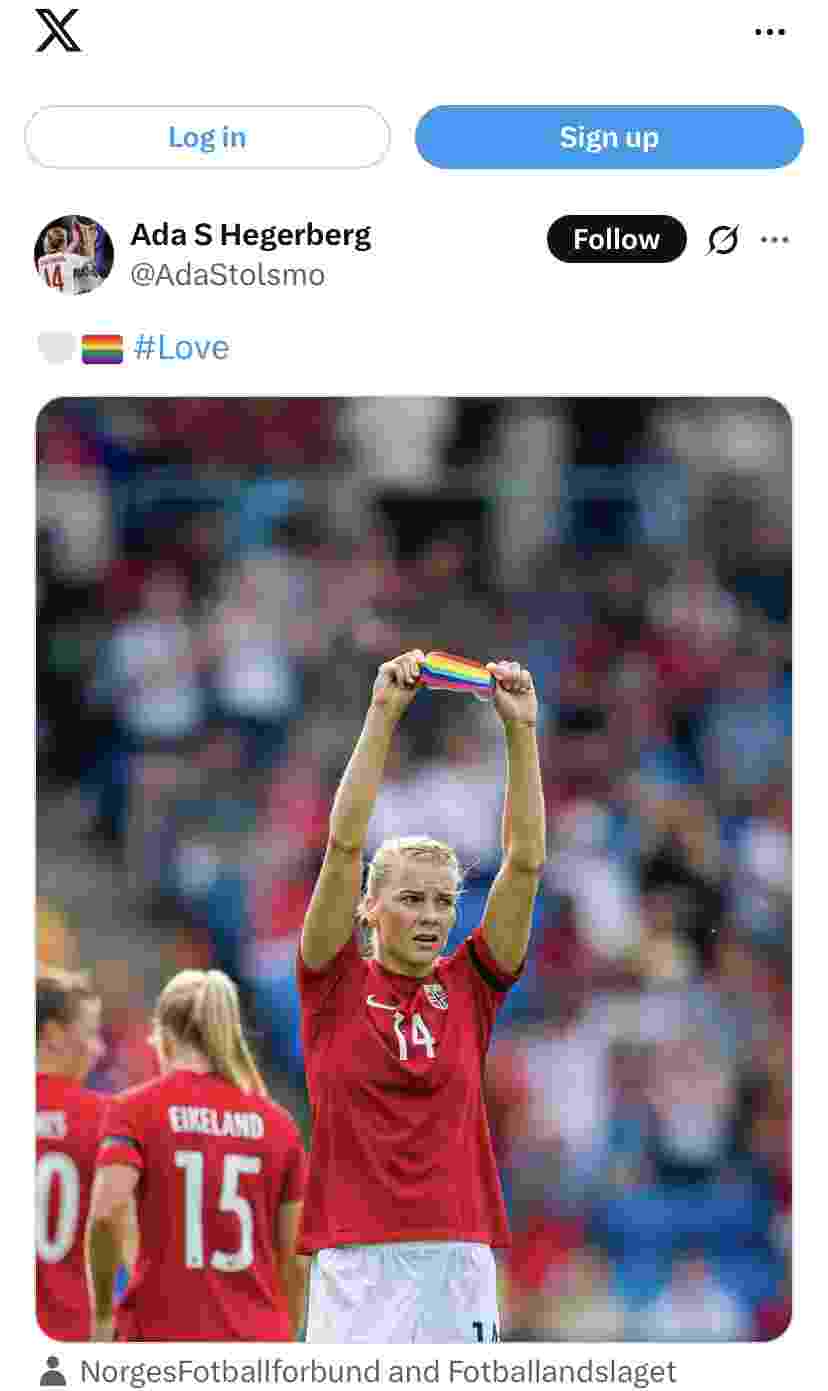Tap the Log in button

pyautogui.click(x=207, y=137)
